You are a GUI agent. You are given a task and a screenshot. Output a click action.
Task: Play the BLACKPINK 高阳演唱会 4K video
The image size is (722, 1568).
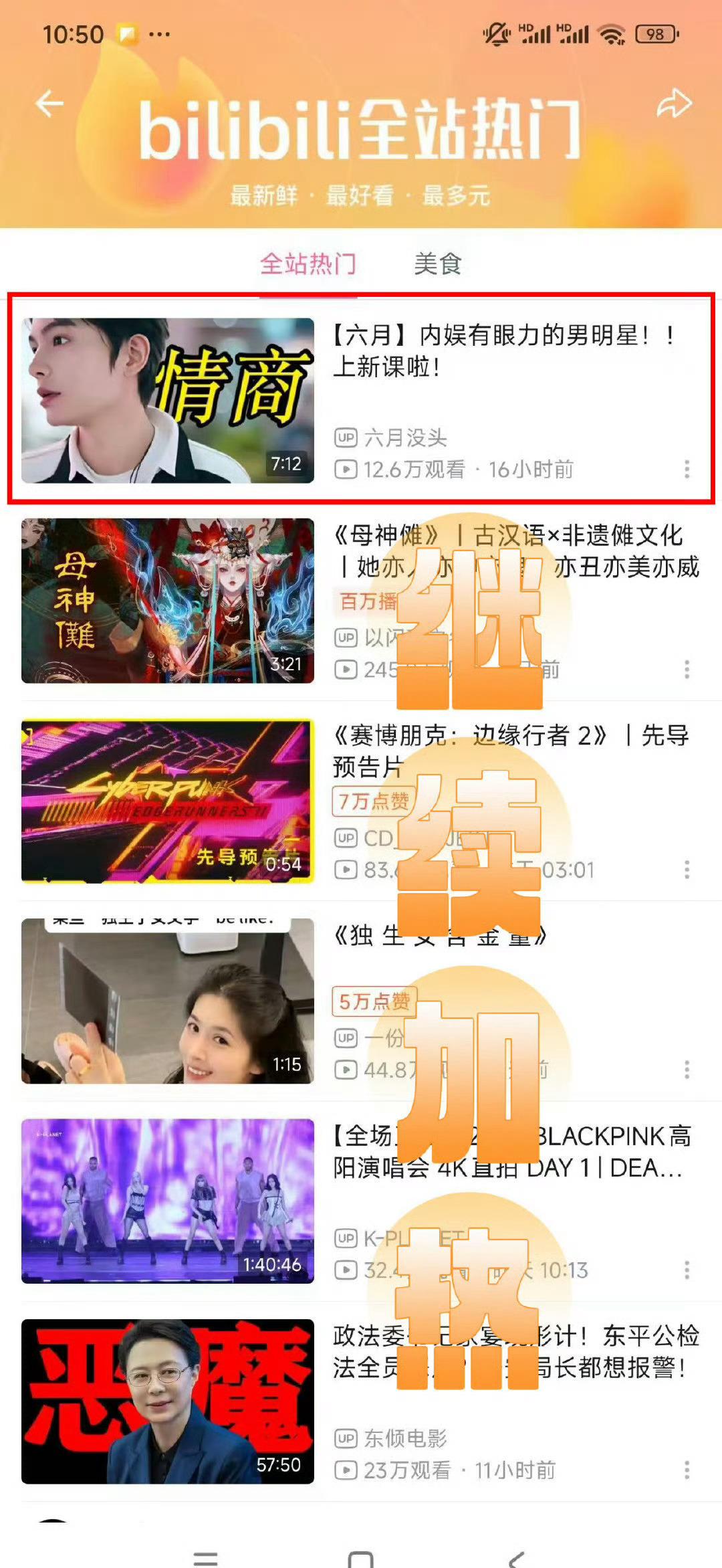(x=167, y=1201)
